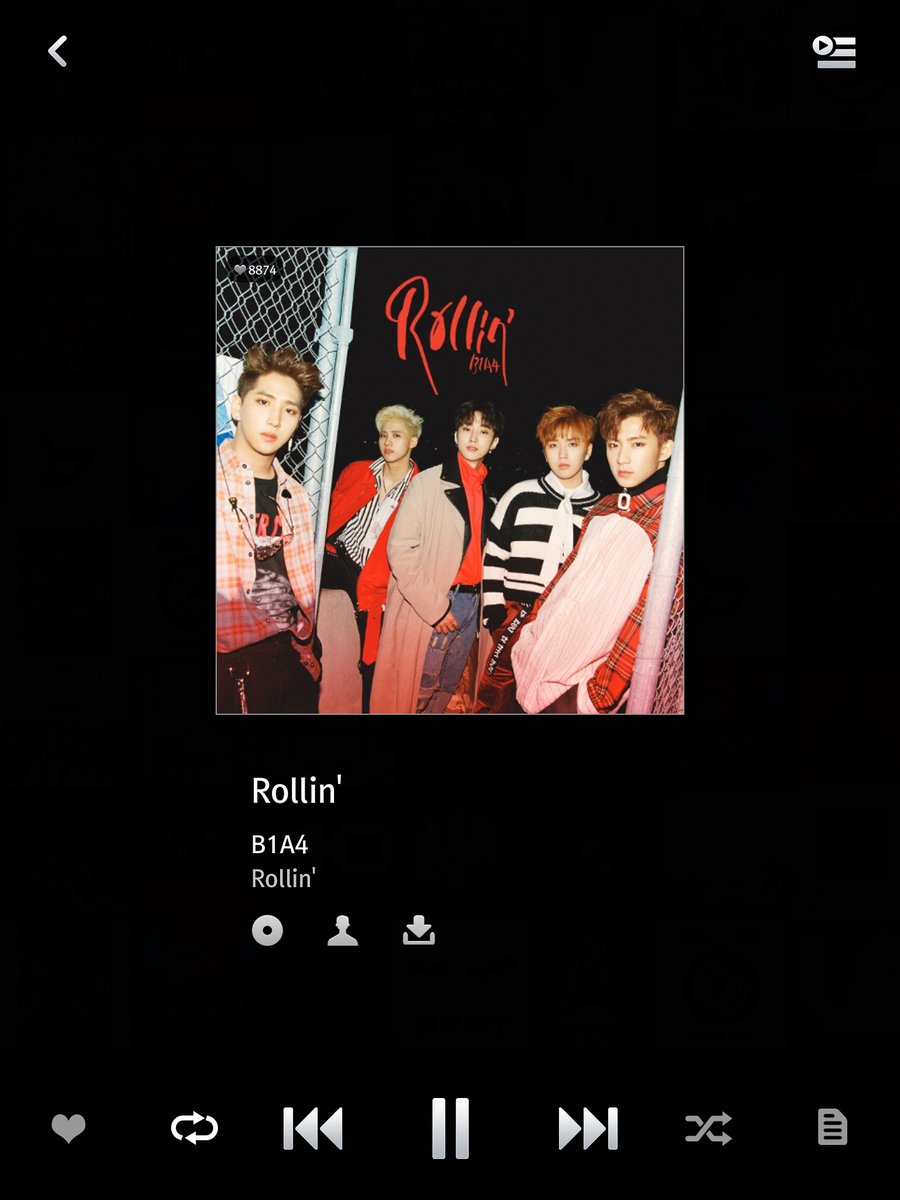Open album info via the disc icon
The height and width of the screenshot is (1200, 900).
[267, 932]
